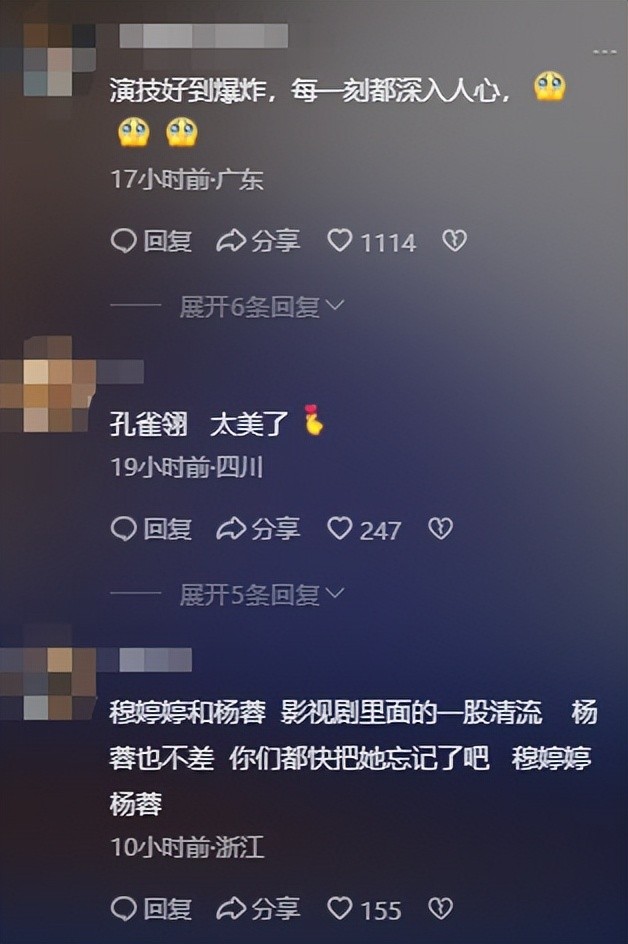The width and height of the screenshot is (628, 944).
Task: Share the 孔雀翎 太美了 comment
Action: (x=258, y=528)
